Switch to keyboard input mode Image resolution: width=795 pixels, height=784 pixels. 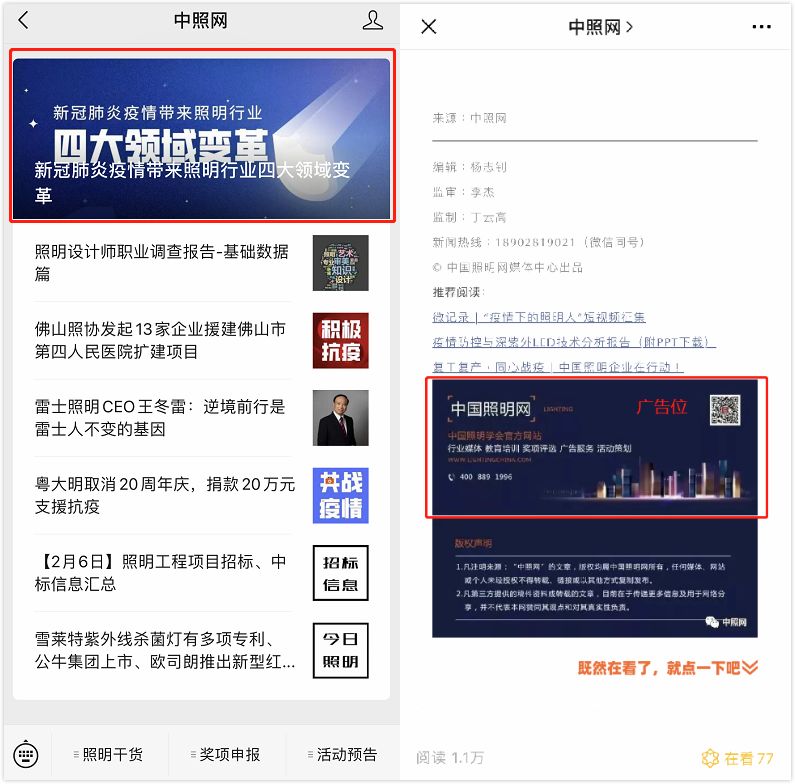click(x=26, y=755)
